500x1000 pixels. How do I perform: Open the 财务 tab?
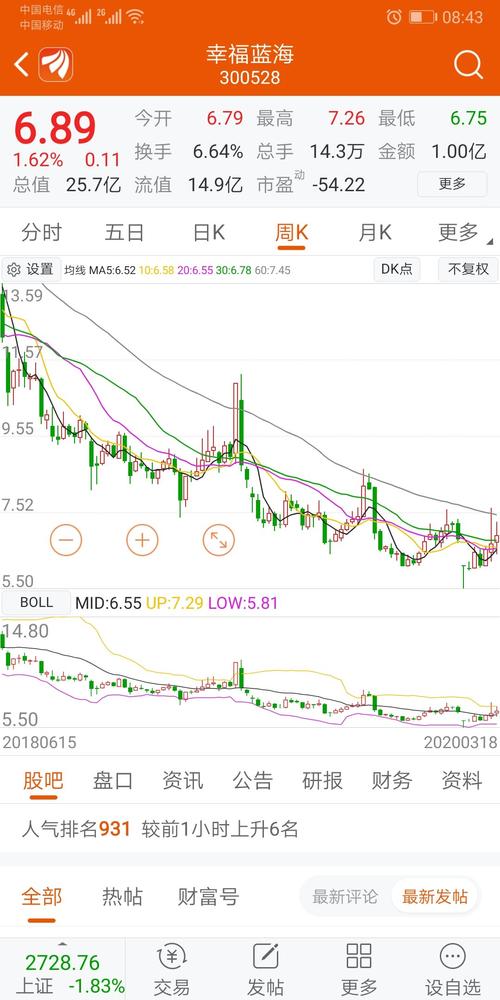(x=392, y=781)
